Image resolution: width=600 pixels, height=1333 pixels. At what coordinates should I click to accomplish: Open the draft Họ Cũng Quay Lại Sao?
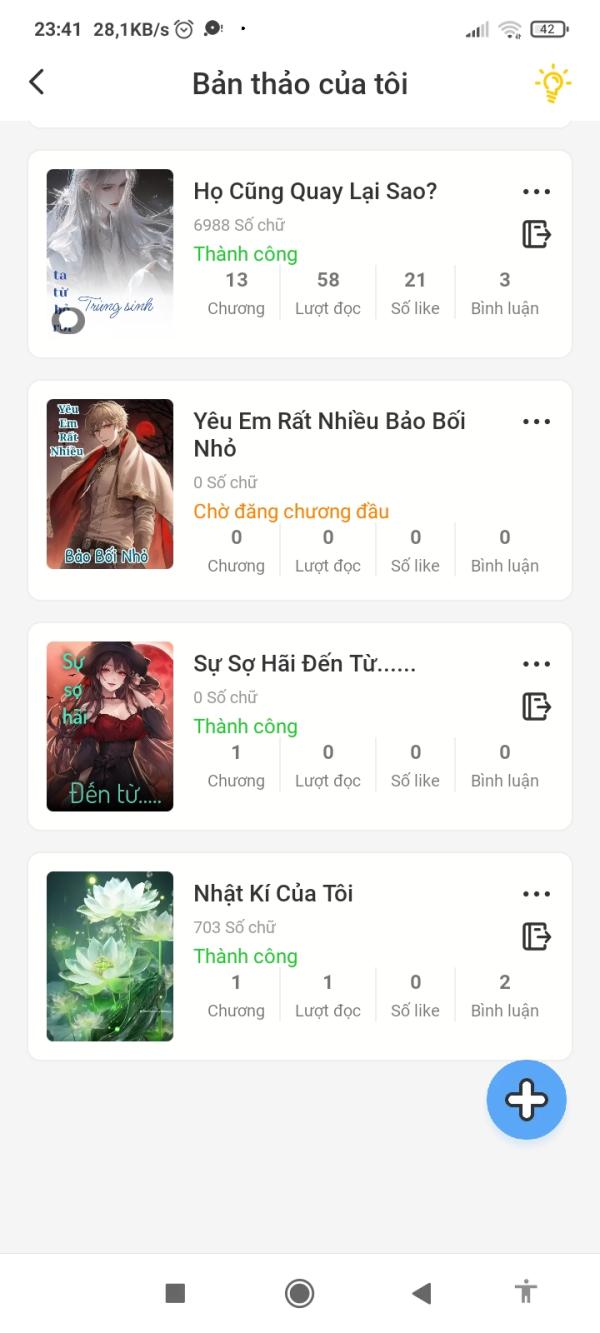coord(315,192)
